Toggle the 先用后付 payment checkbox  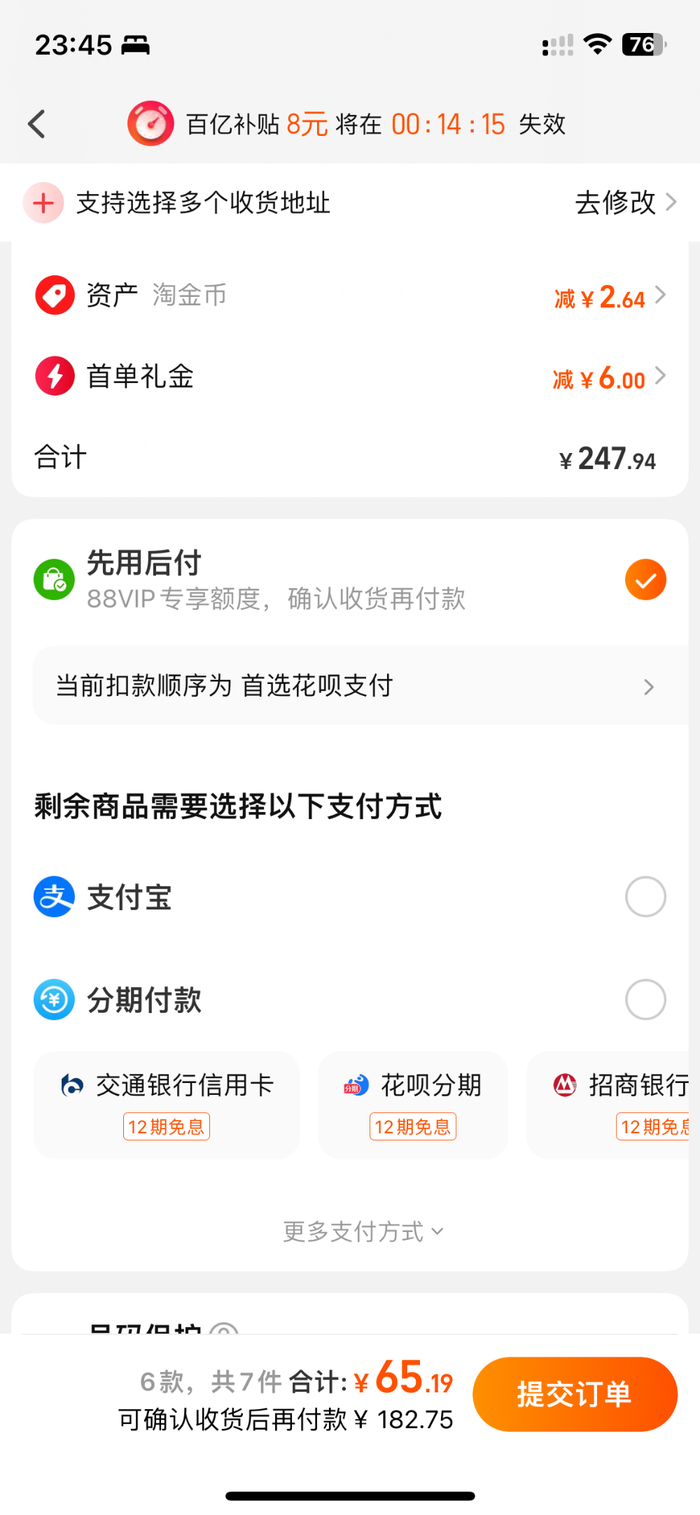tap(645, 579)
